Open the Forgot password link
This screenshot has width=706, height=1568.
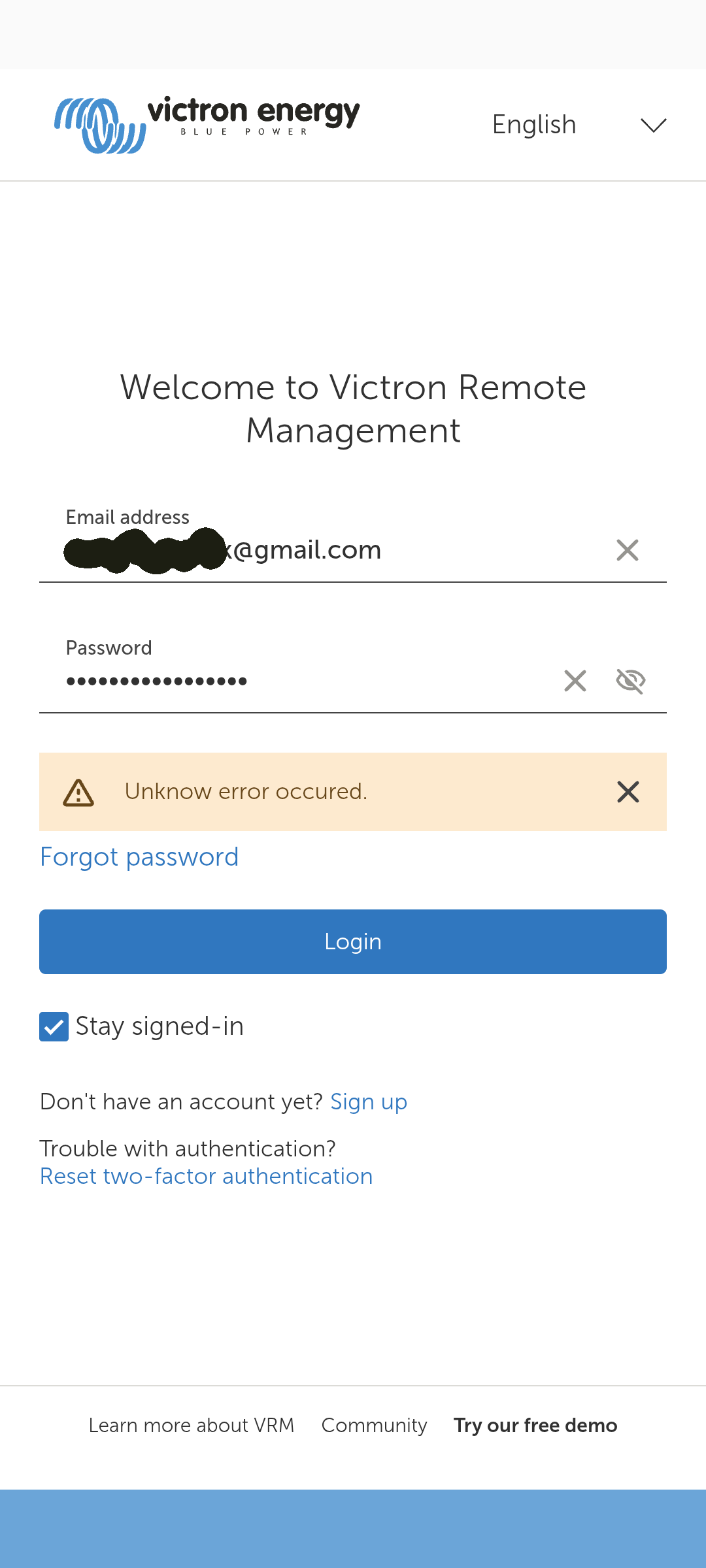pos(139,857)
